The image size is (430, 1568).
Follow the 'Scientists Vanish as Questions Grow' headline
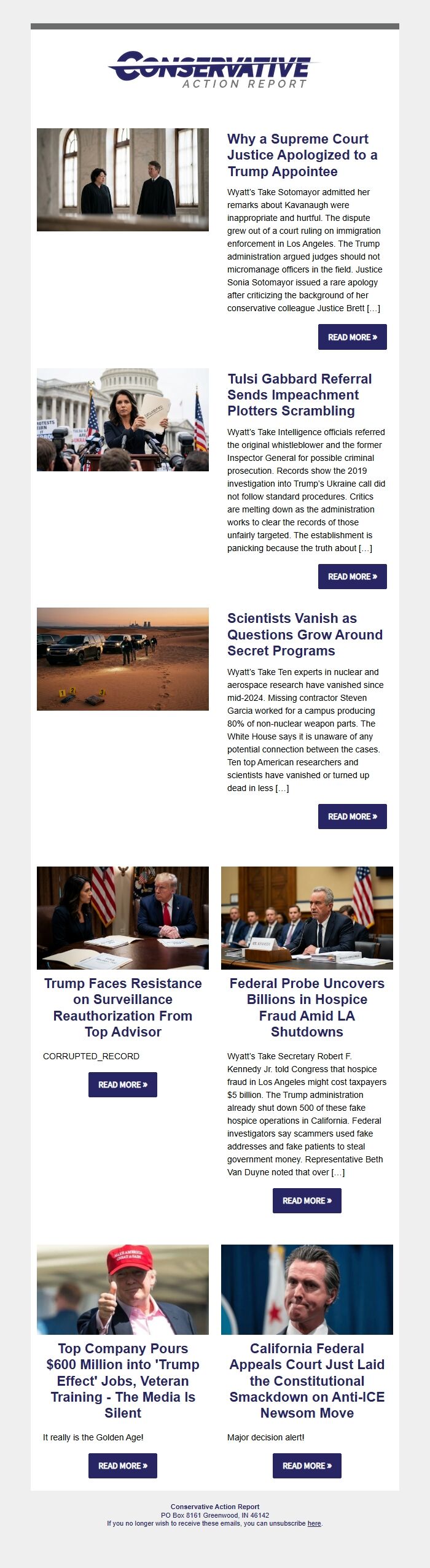click(x=305, y=635)
